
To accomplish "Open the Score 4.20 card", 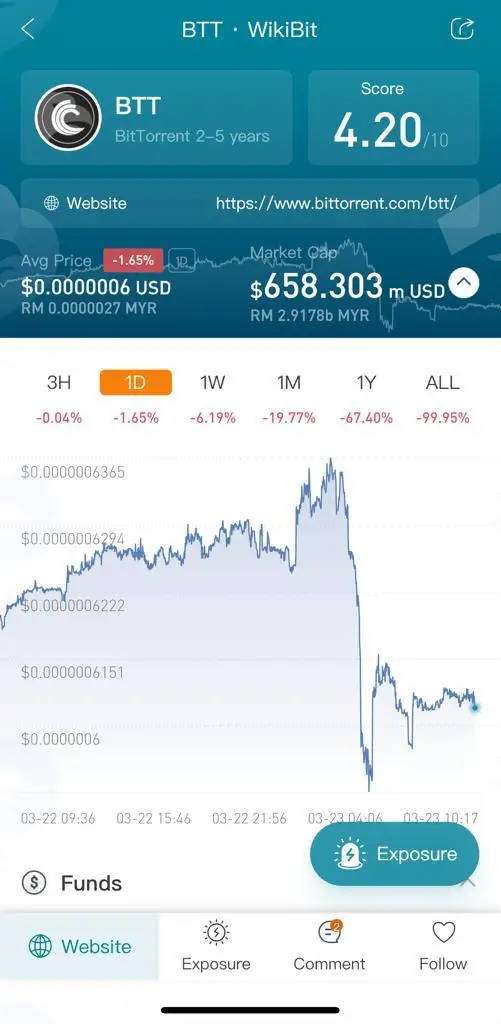I will 393,118.
